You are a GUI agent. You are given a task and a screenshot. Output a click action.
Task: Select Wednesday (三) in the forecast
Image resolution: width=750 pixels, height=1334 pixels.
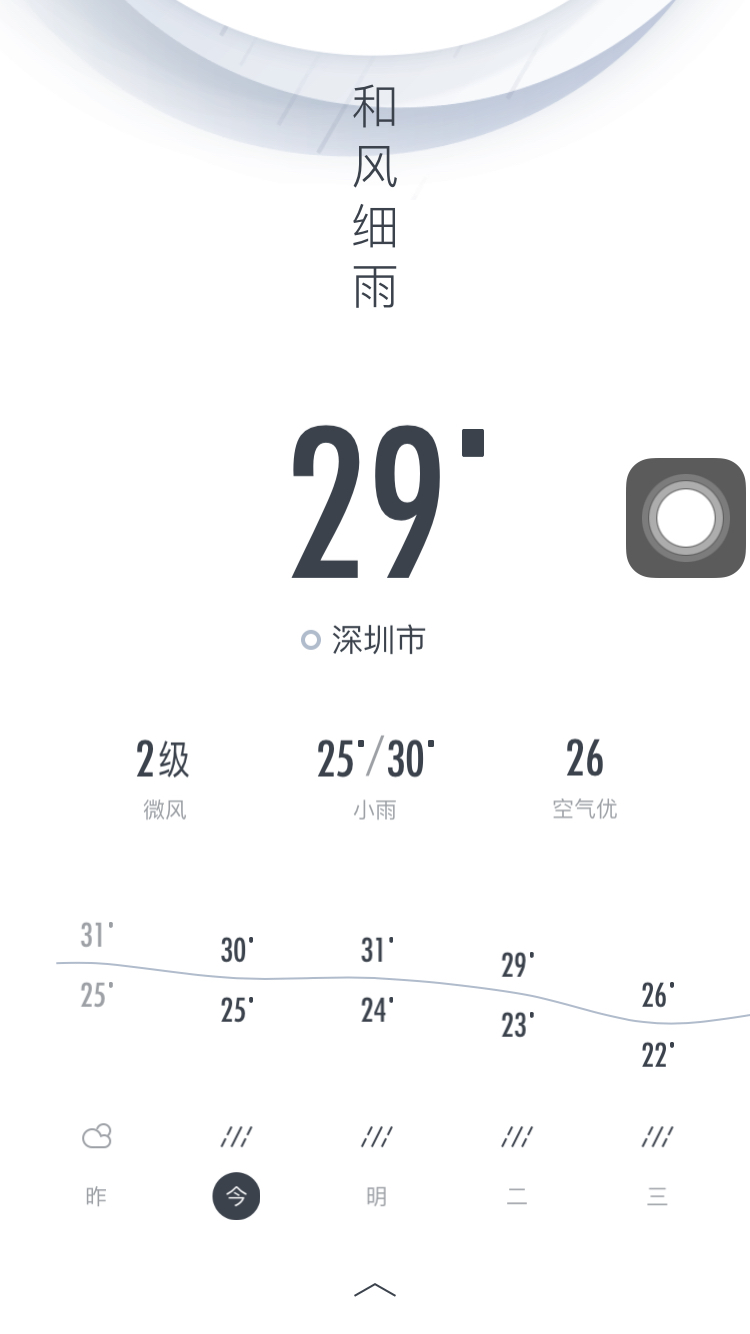657,1196
